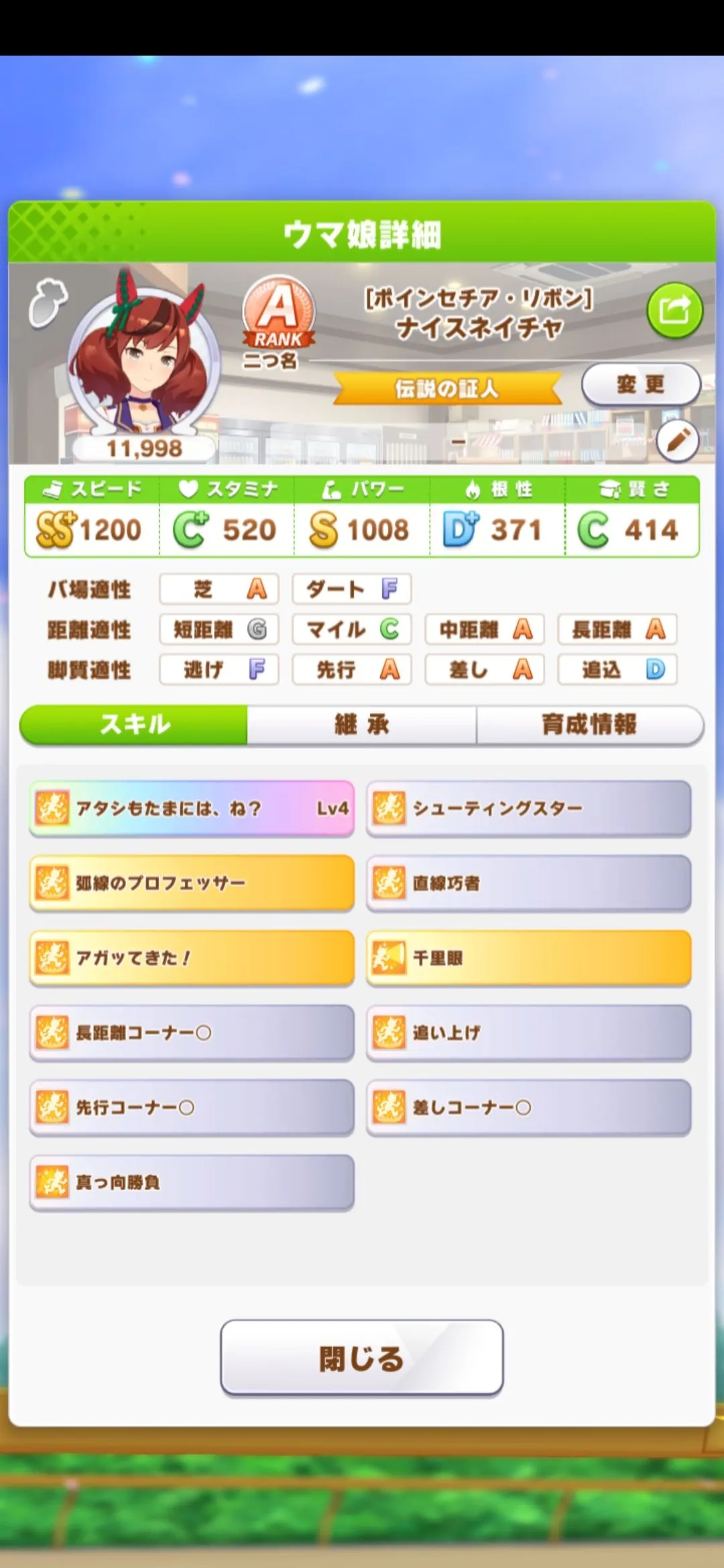Screen dimensions: 724x1568
Task: Open the 真っ向勝負 skill
Action: (192, 1182)
